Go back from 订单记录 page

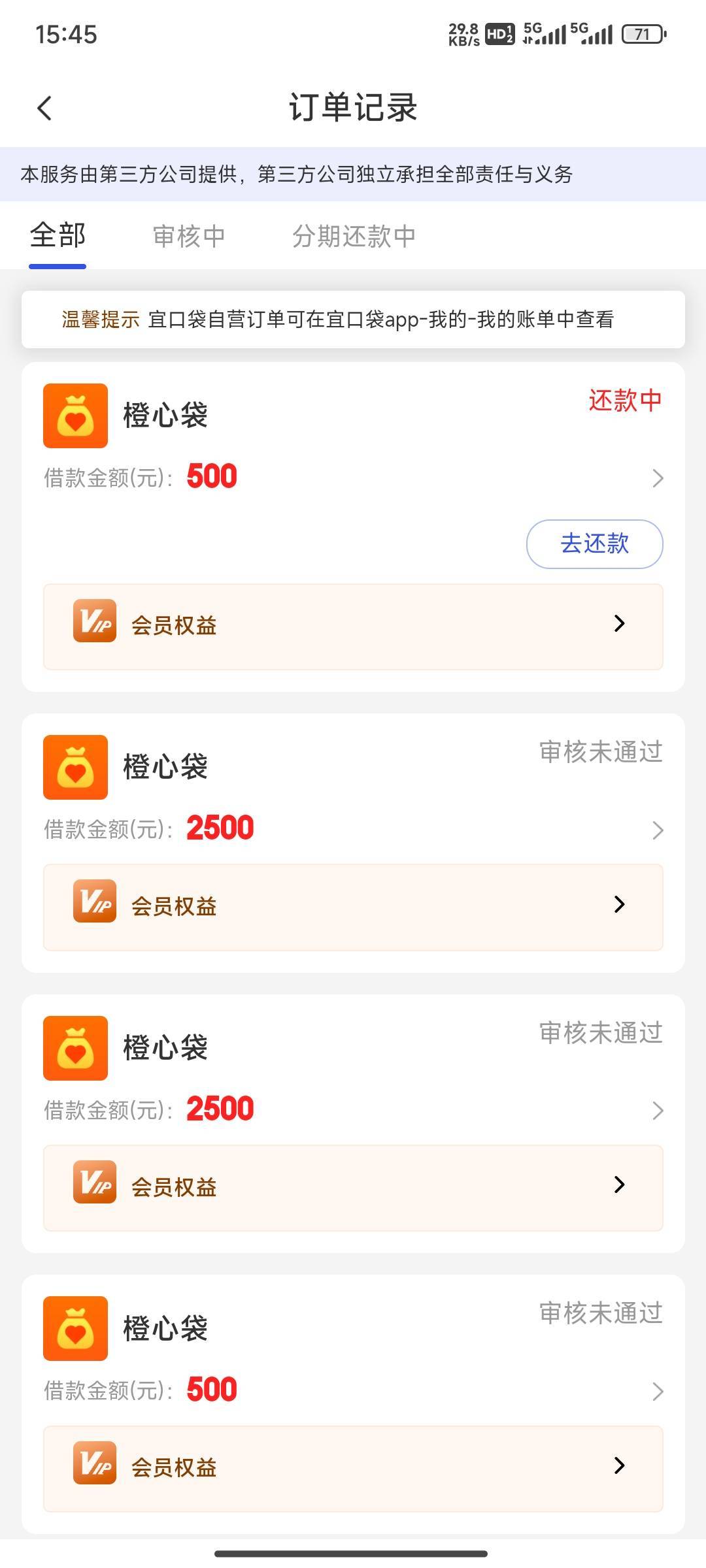click(x=44, y=108)
